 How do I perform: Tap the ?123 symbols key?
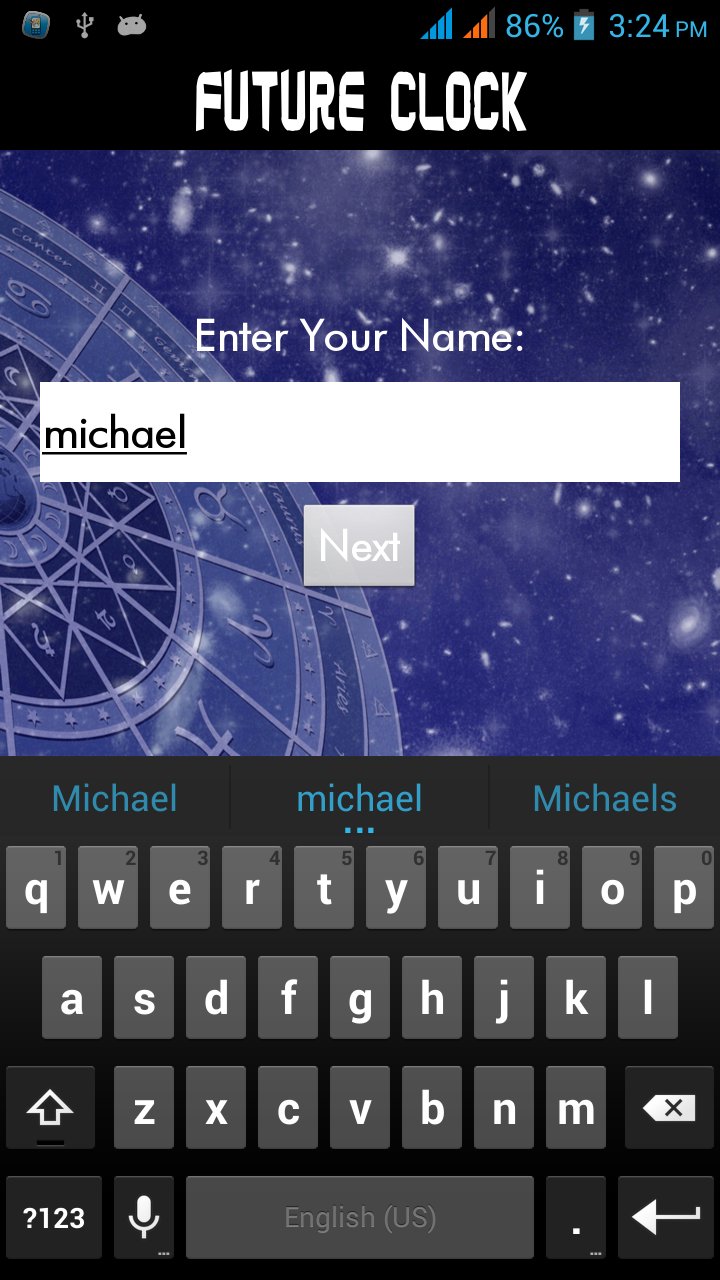(53, 1217)
